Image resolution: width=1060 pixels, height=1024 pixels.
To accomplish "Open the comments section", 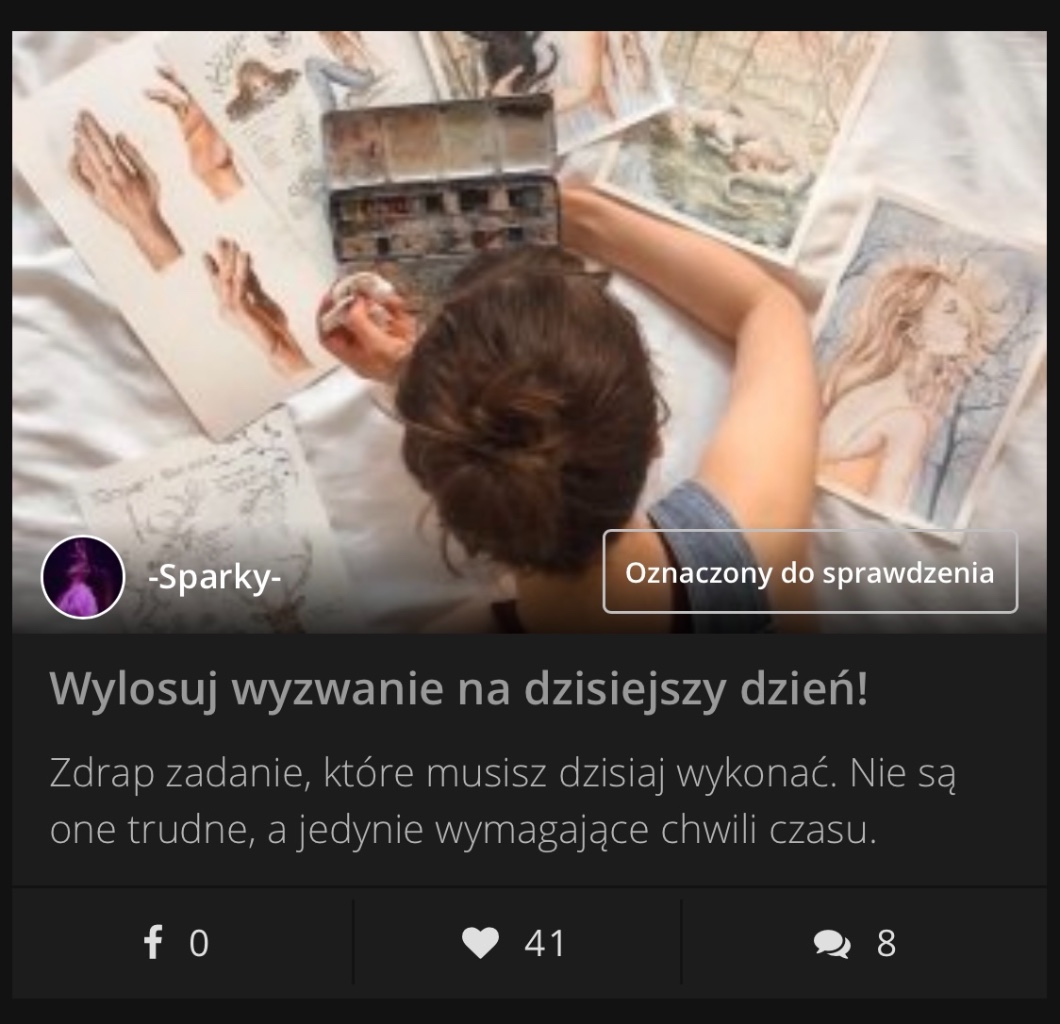I will pyautogui.click(x=854, y=943).
